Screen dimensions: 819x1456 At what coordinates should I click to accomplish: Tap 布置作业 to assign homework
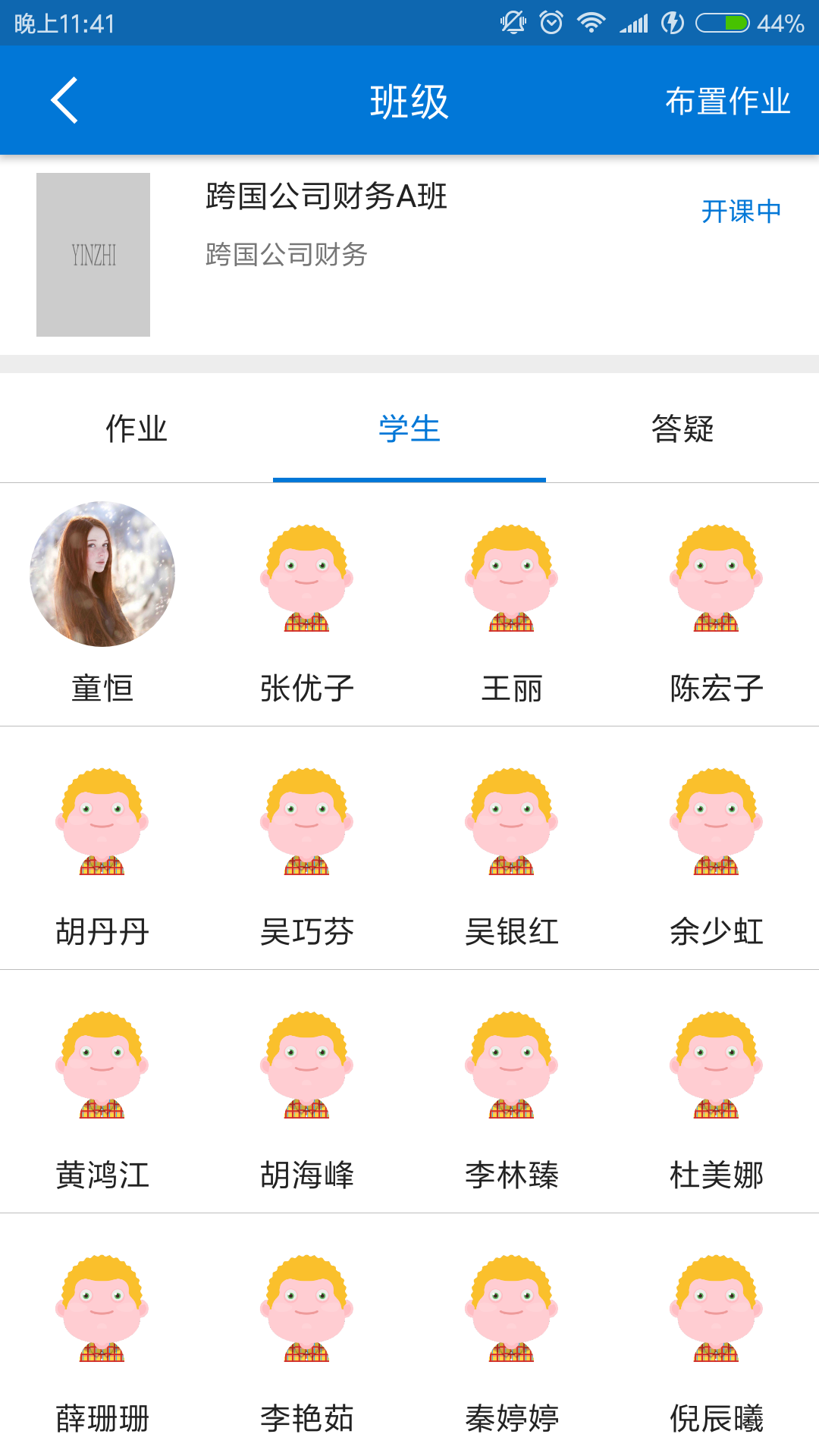coord(727,102)
